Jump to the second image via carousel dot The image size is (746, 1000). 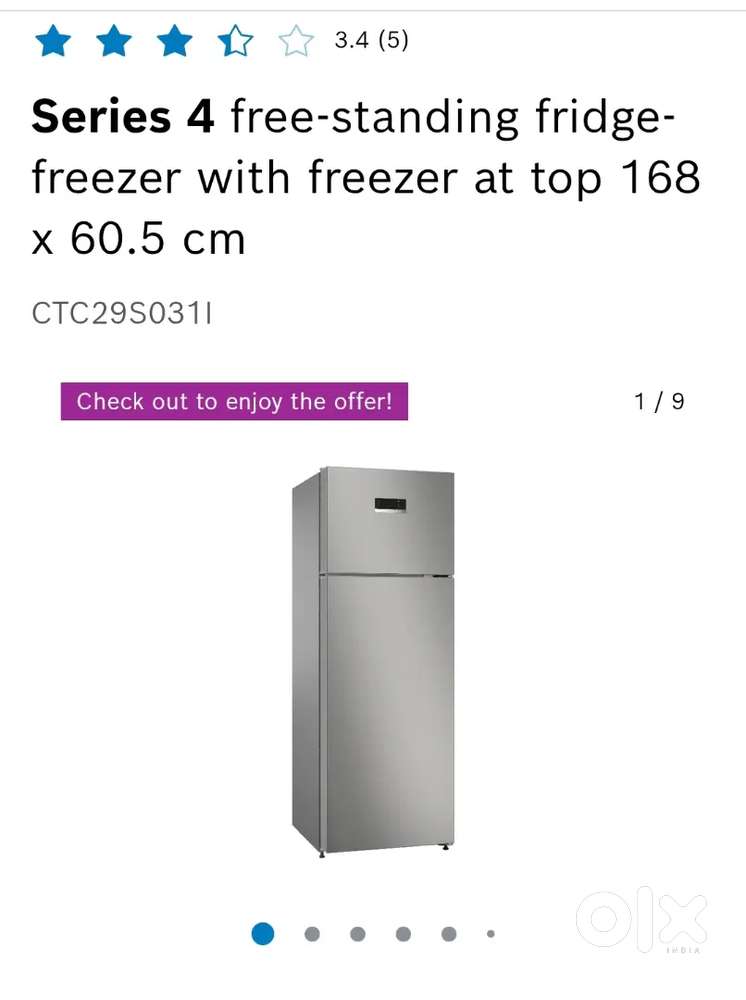(x=312, y=934)
